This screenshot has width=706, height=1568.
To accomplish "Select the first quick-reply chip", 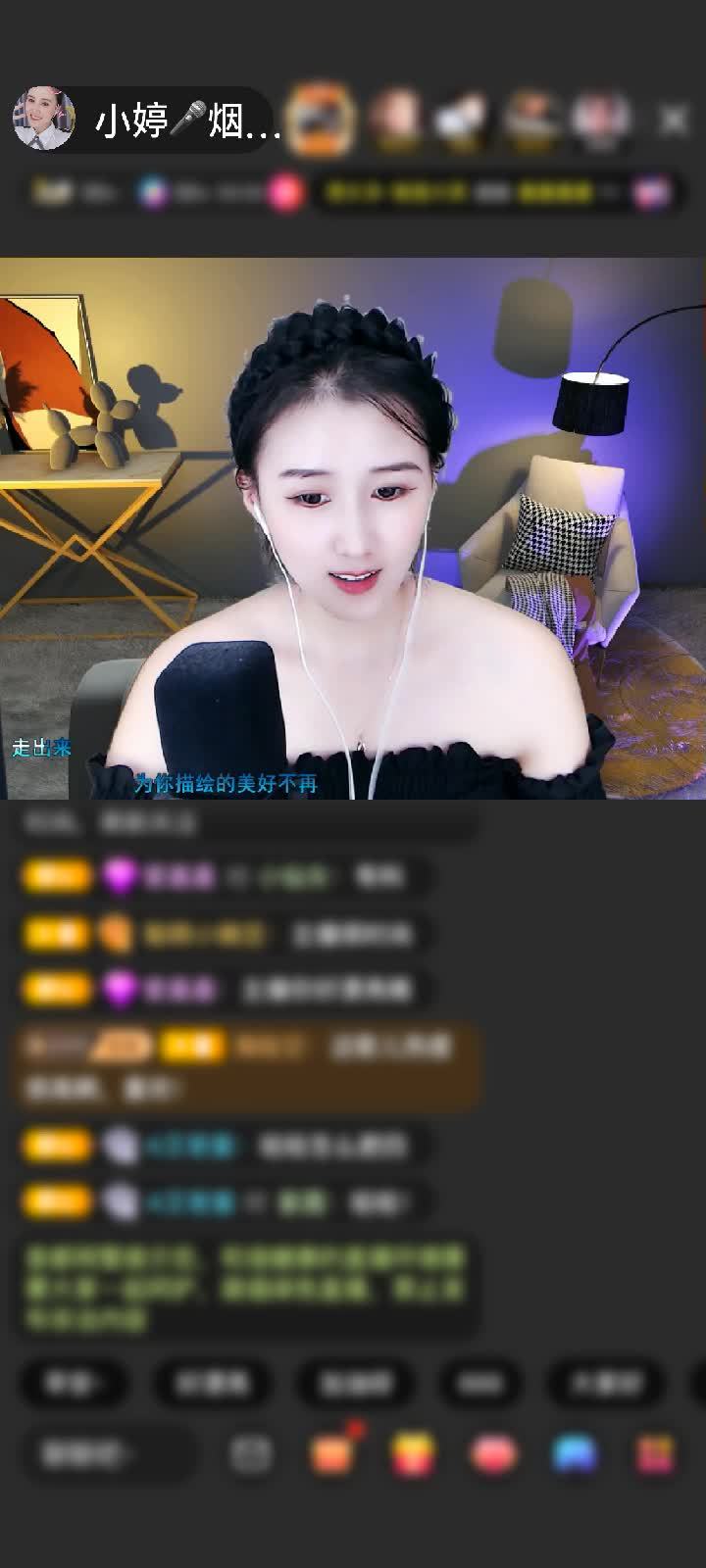I will pyautogui.click(x=74, y=1383).
